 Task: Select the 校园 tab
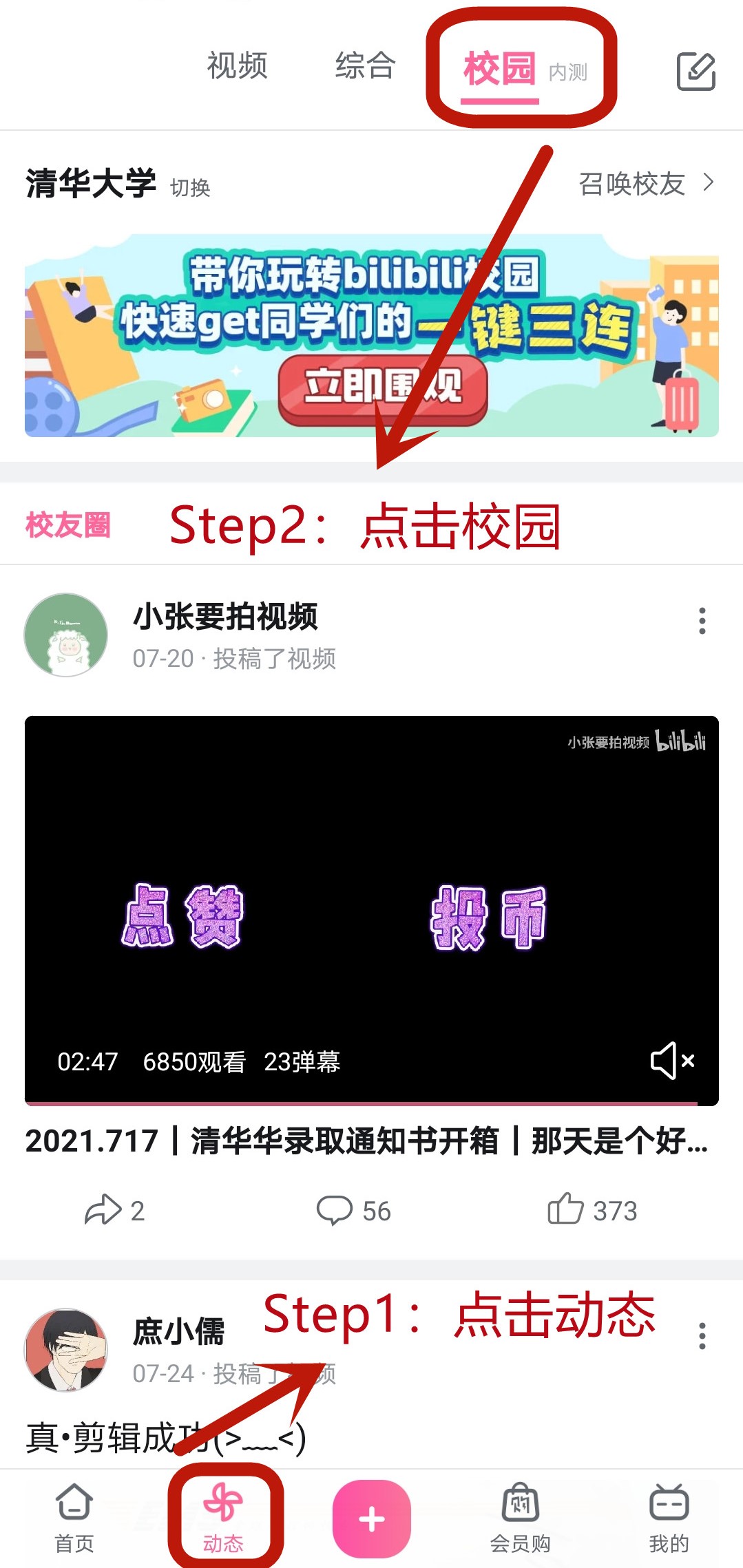pyautogui.click(x=501, y=69)
